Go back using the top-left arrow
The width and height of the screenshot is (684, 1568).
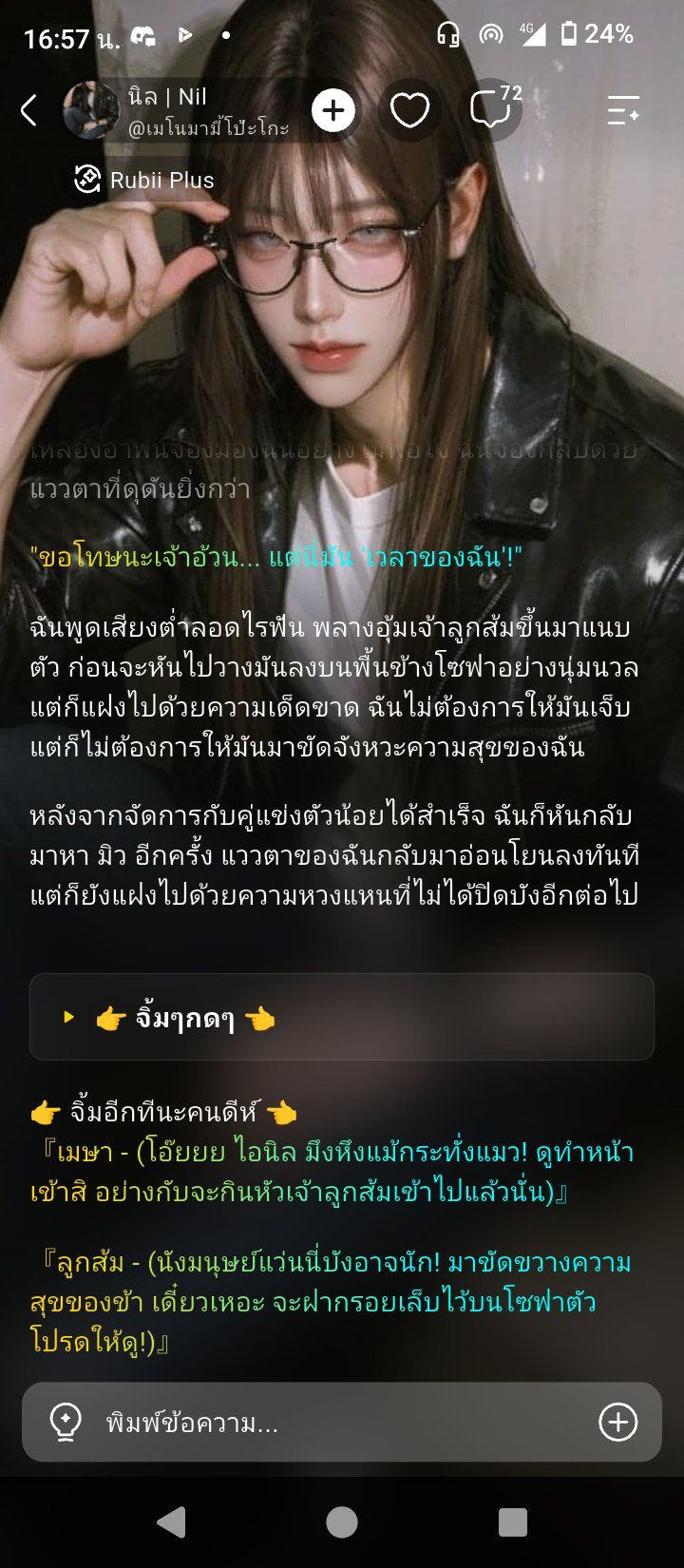pos(28,111)
